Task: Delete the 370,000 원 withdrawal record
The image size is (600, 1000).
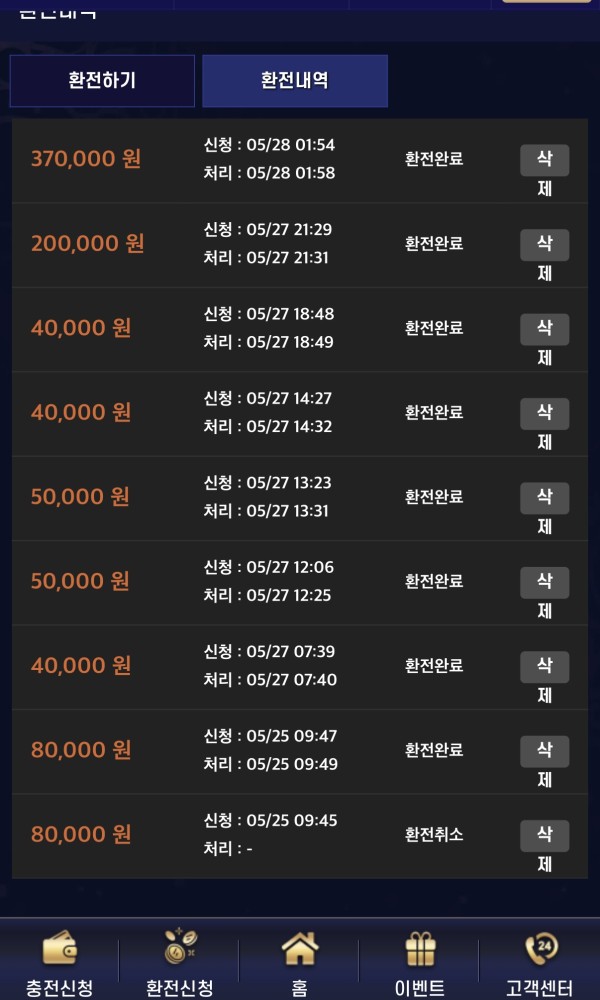Action: pyautogui.click(x=544, y=161)
